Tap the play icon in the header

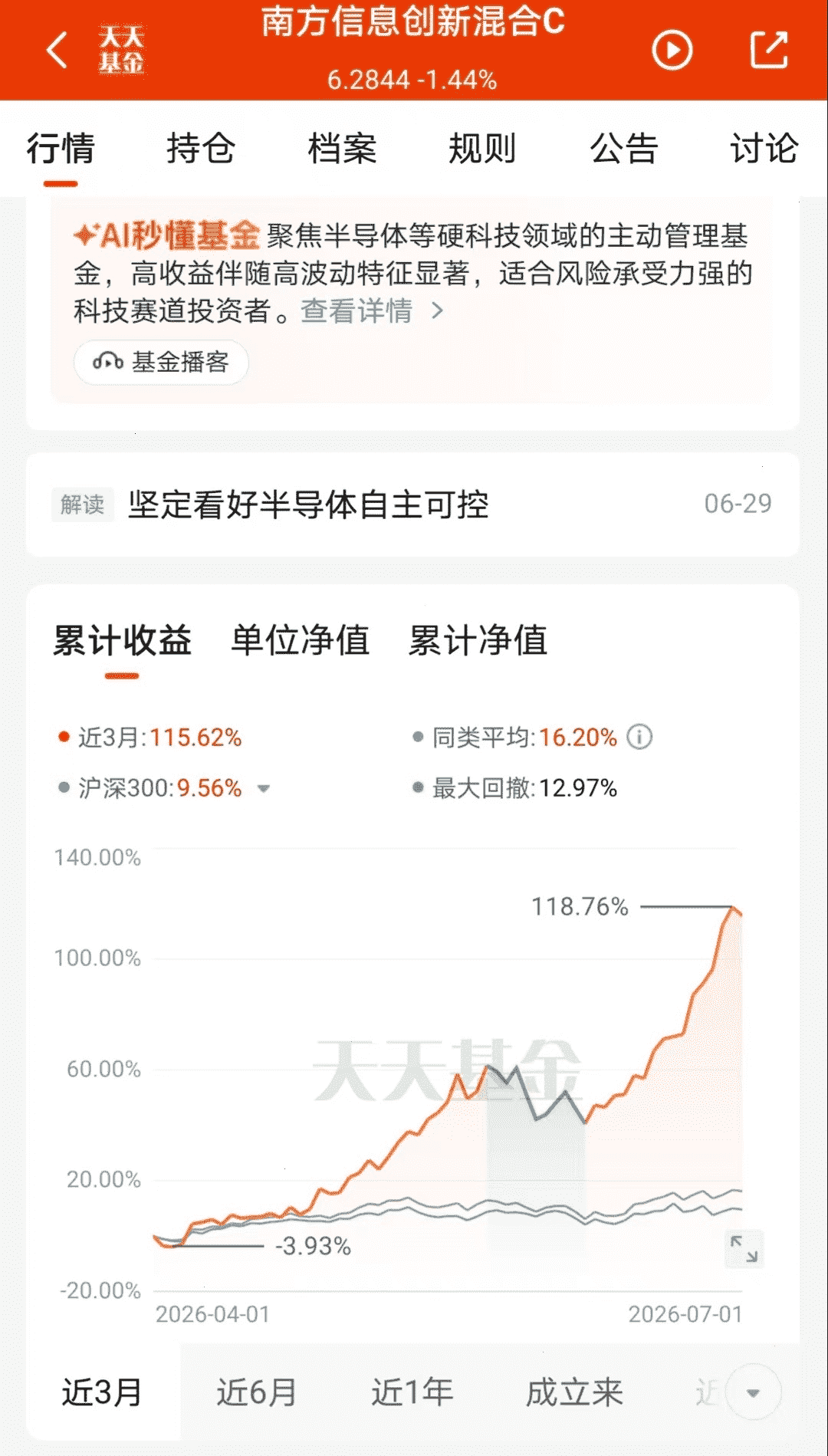672,51
